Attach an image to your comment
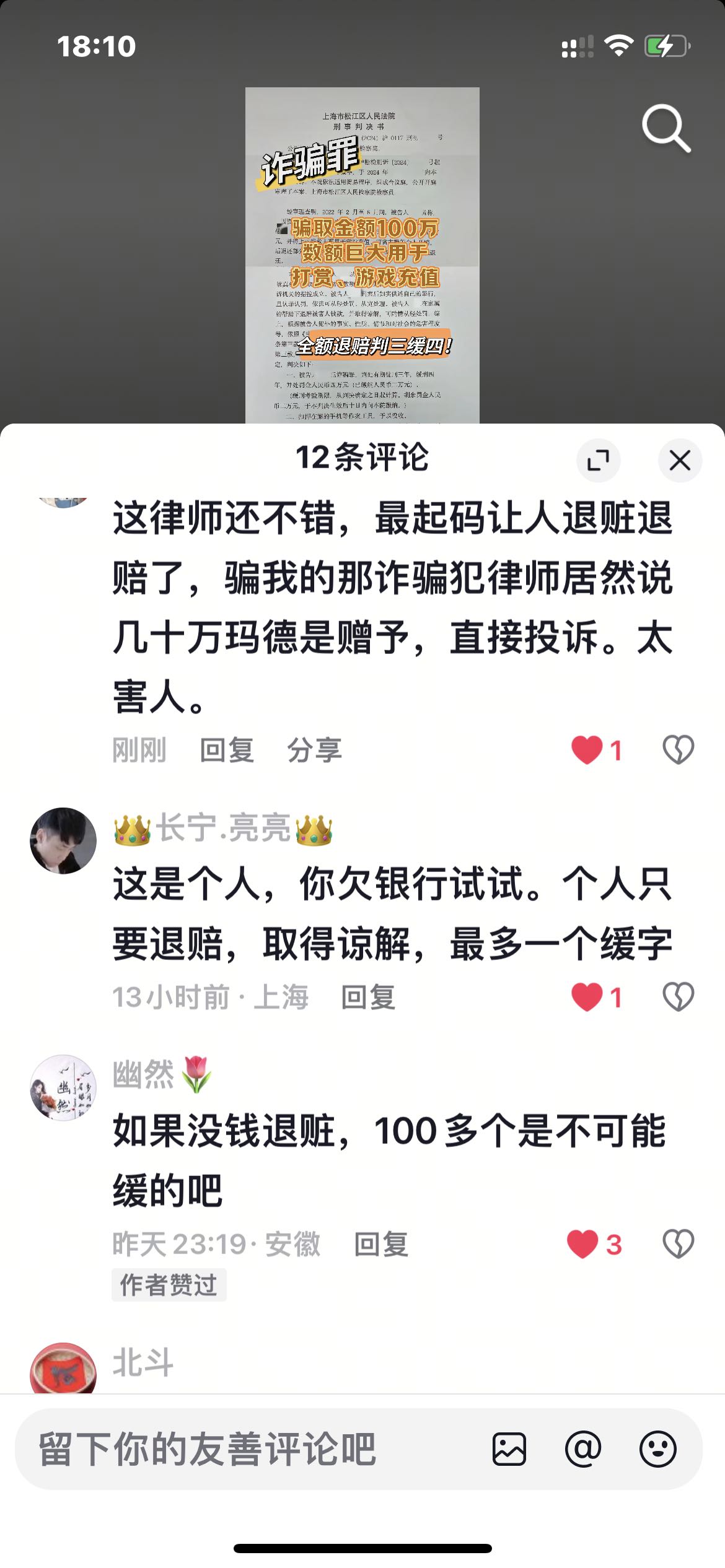 click(x=509, y=1449)
